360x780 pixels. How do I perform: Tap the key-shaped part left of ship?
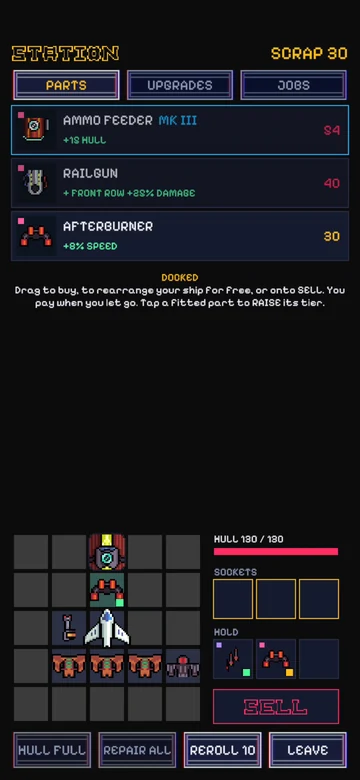coord(69,628)
